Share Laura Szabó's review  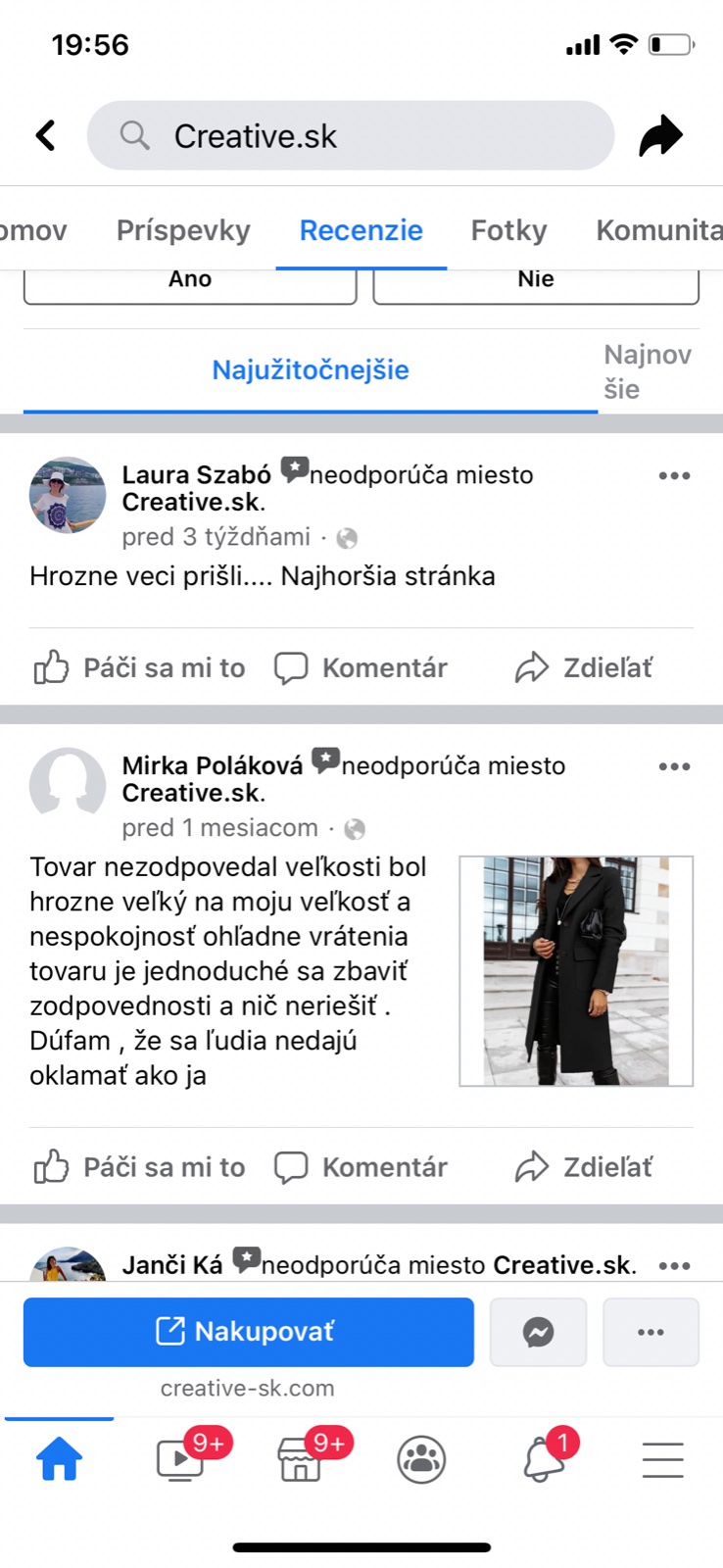coord(584,668)
